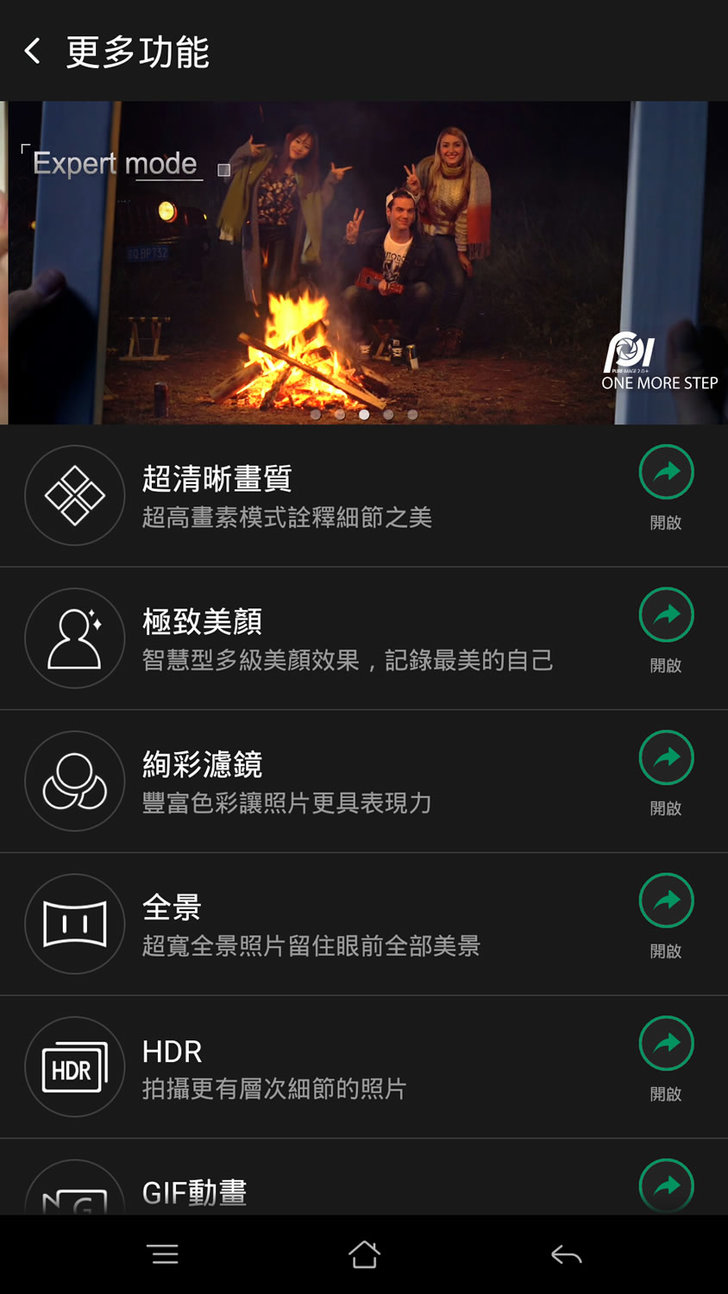Enable 極致美顏 with its 開啟 arrow
The width and height of the screenshot is (728, 1294).
click(x=666, y=616)
